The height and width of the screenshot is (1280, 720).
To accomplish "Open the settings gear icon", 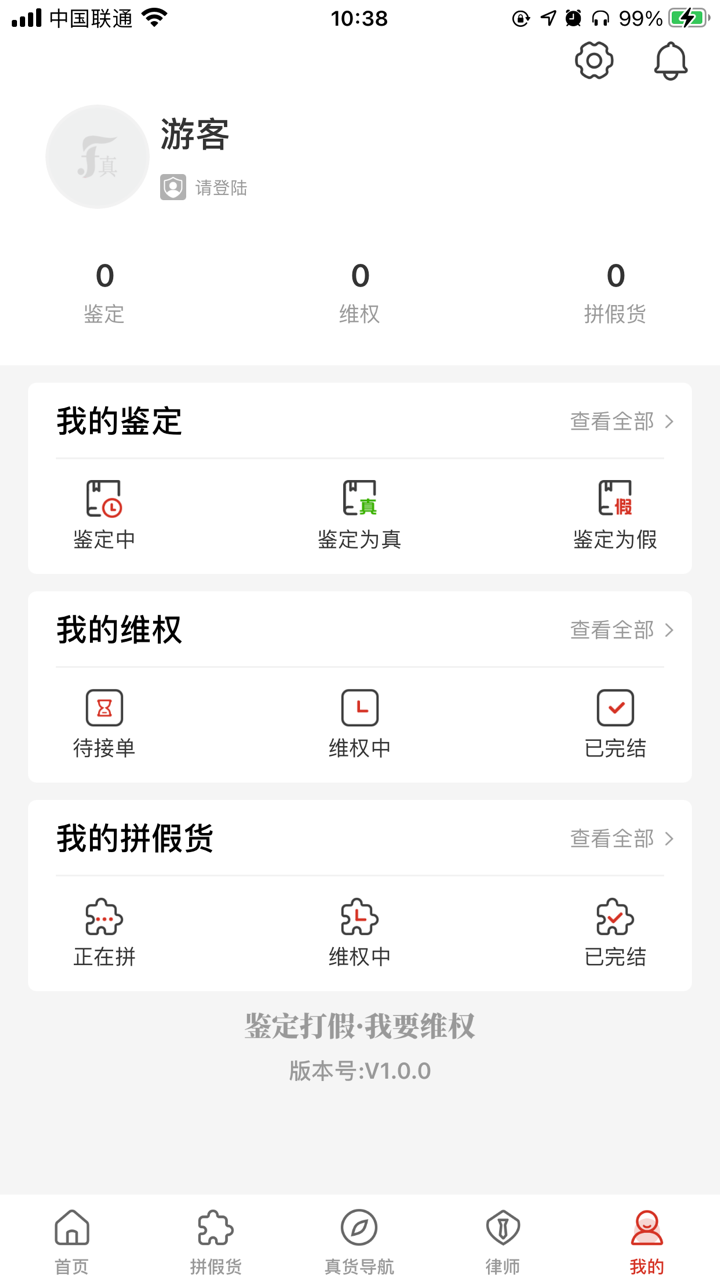I will 594,59.
